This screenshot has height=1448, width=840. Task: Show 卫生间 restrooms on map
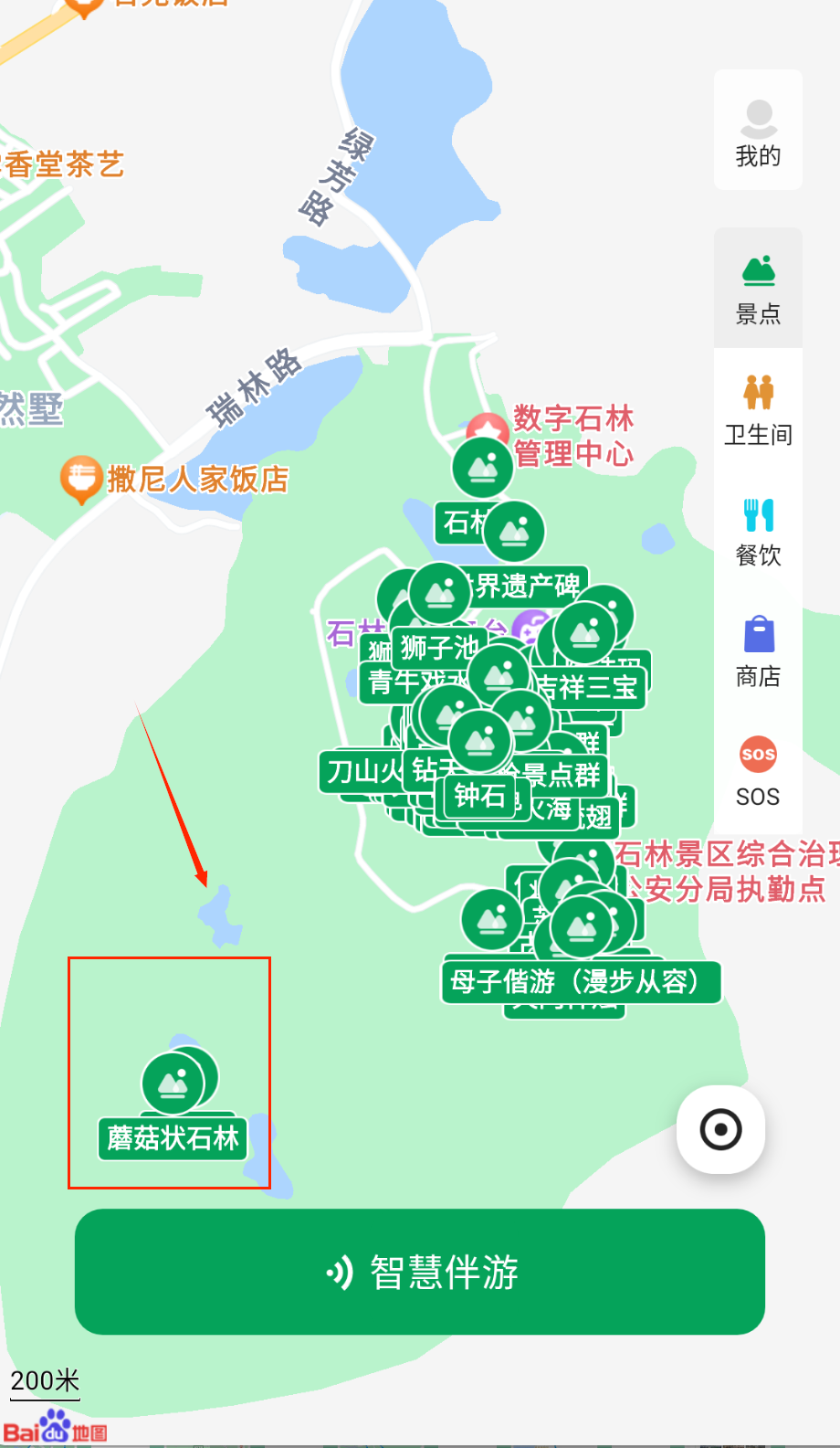(x=758, y=408)
